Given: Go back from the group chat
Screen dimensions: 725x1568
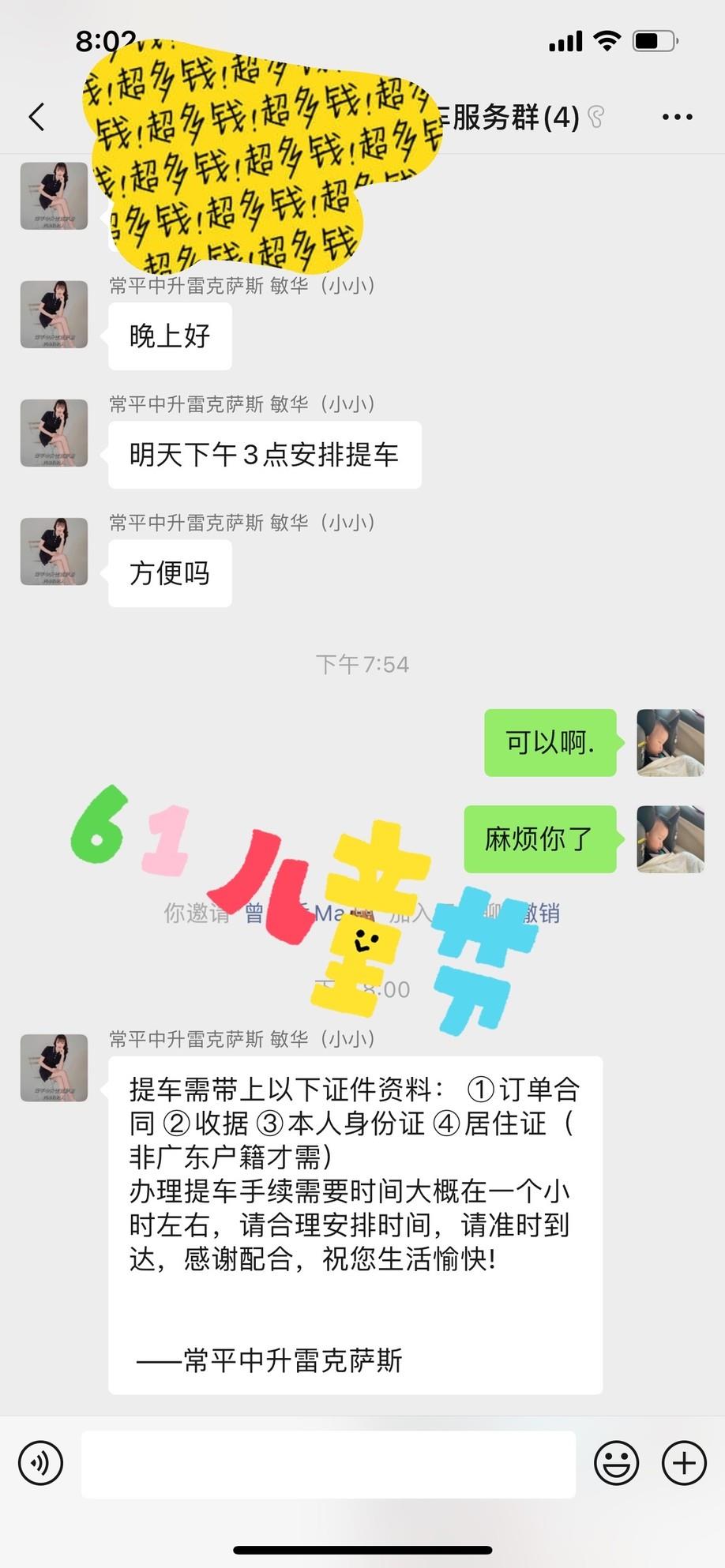Looking at the screenshot, I should tap(37, 117).
